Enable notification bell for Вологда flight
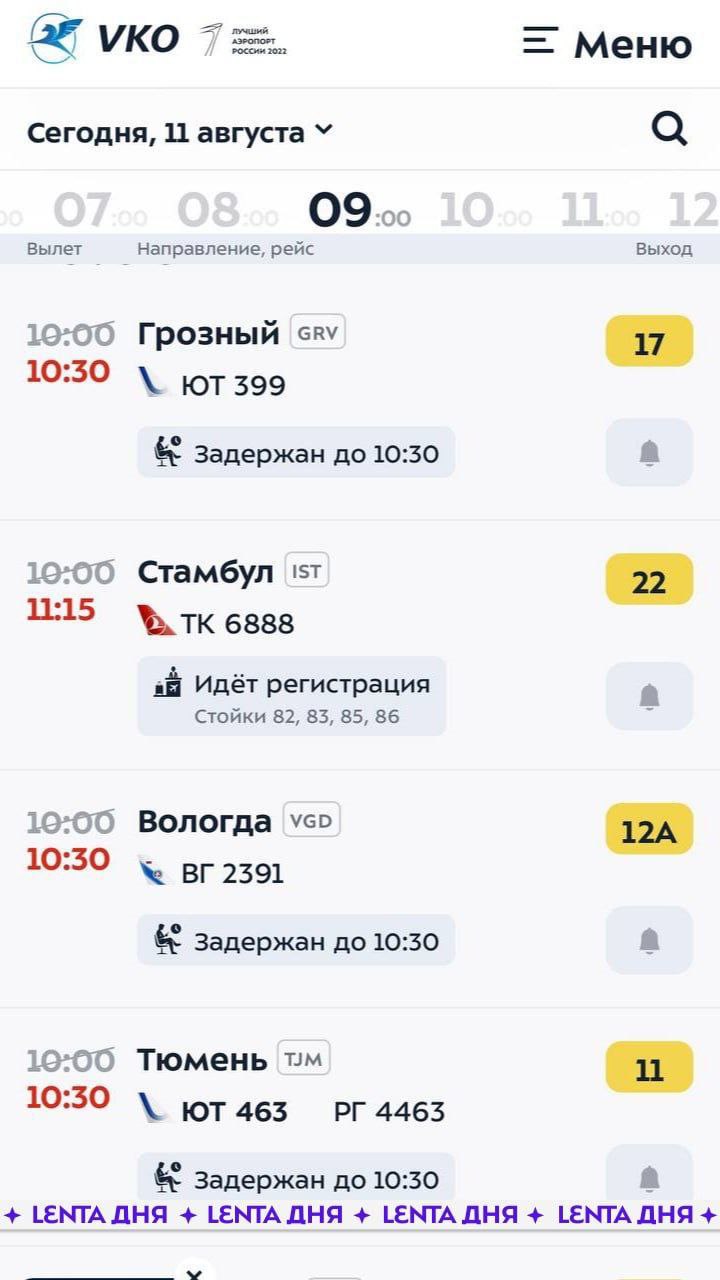 (x=649, y=940)
